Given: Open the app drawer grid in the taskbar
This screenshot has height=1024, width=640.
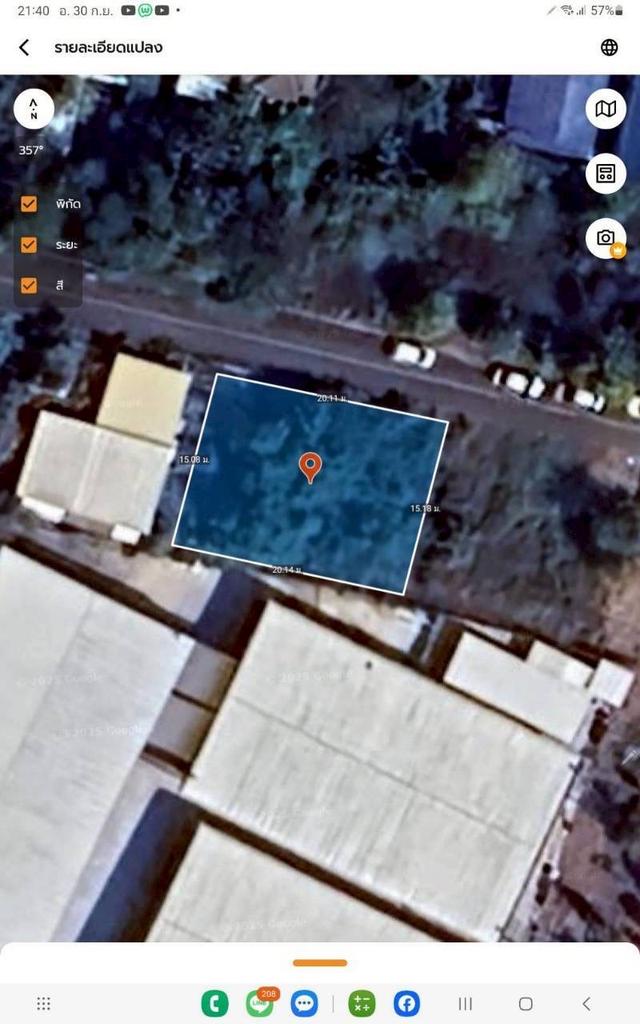Looking at the screenshot, I should pyautogui.click(x=43, y=1003).
